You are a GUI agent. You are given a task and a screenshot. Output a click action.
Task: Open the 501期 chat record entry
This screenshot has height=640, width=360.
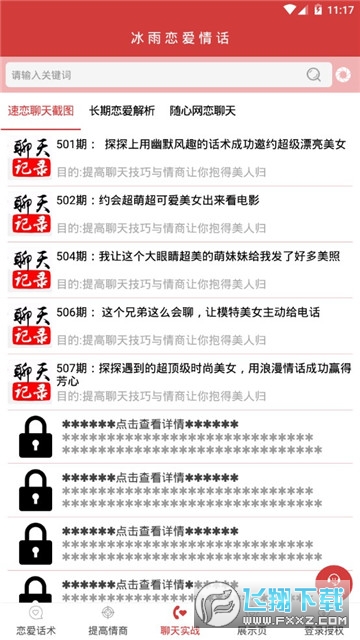pos(180,158)
